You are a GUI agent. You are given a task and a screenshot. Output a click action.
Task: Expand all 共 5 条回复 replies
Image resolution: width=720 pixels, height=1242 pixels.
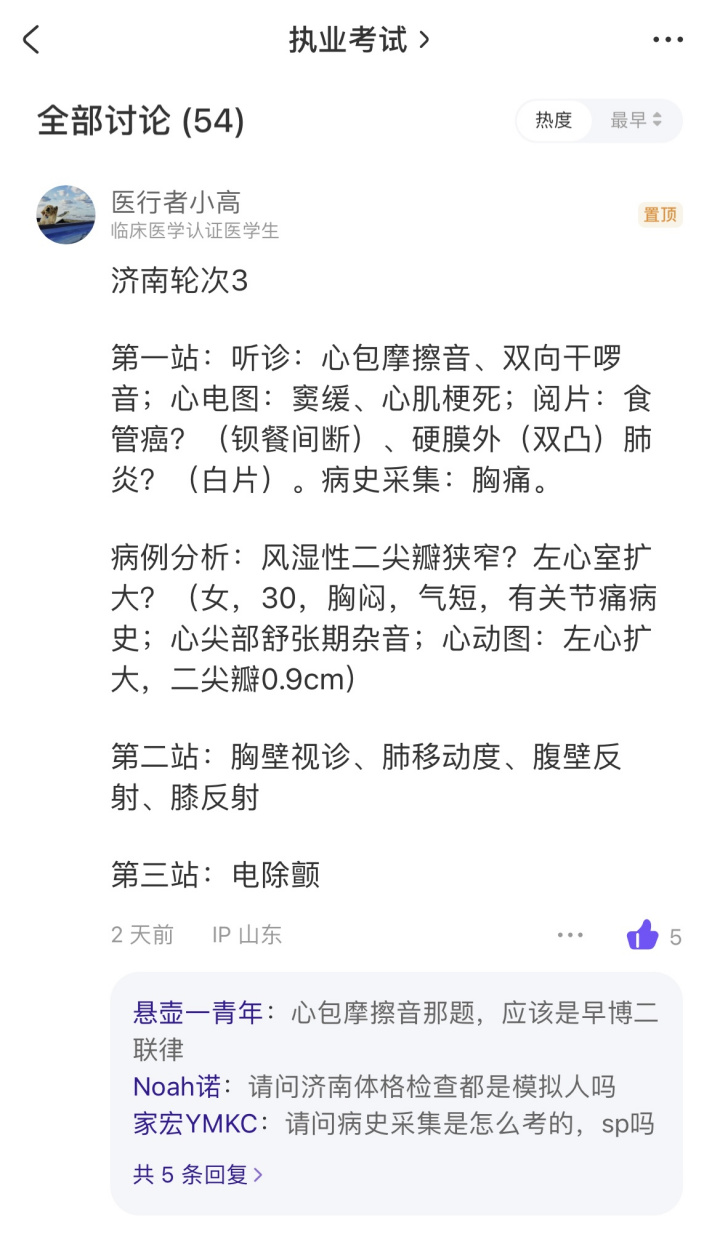click(x=198, y=1174)
